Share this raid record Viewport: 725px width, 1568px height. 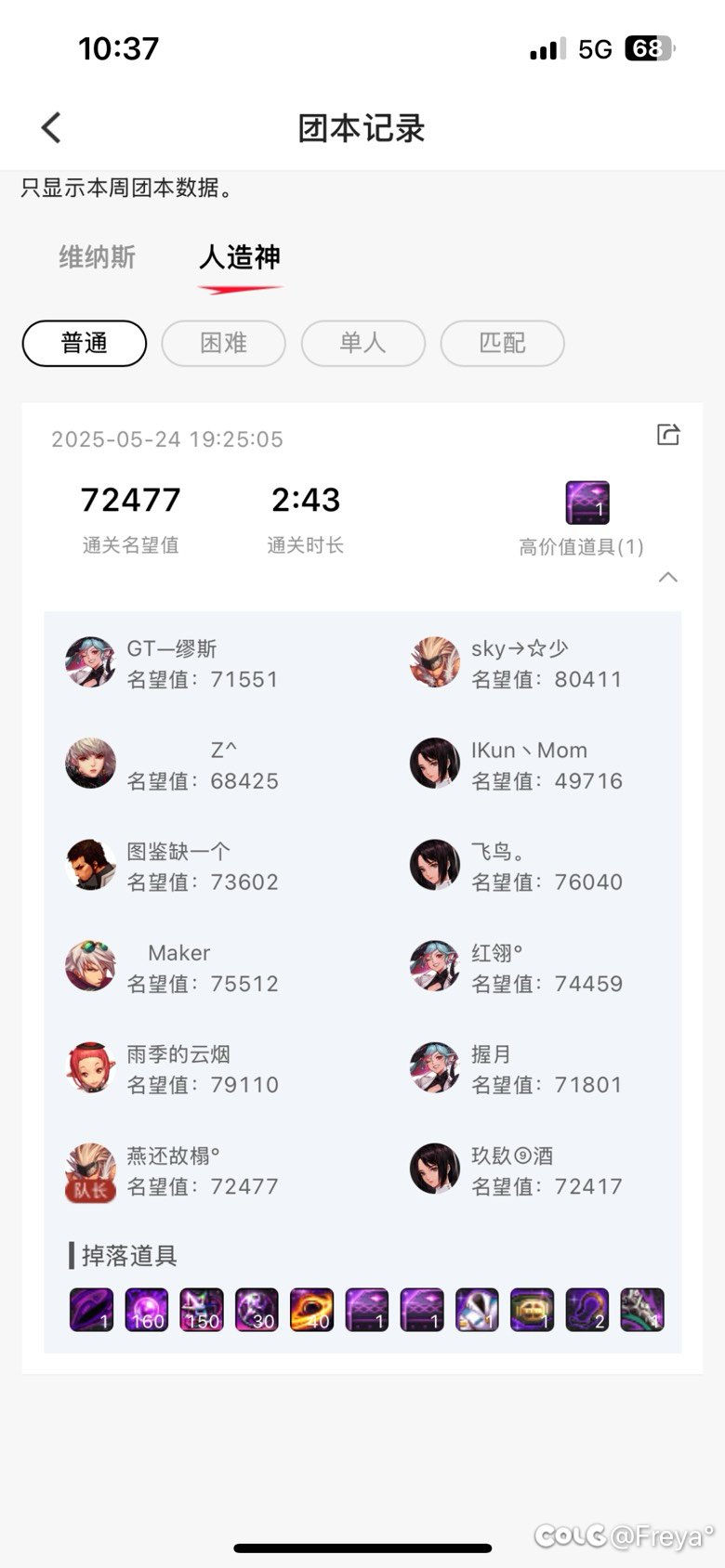668,434
